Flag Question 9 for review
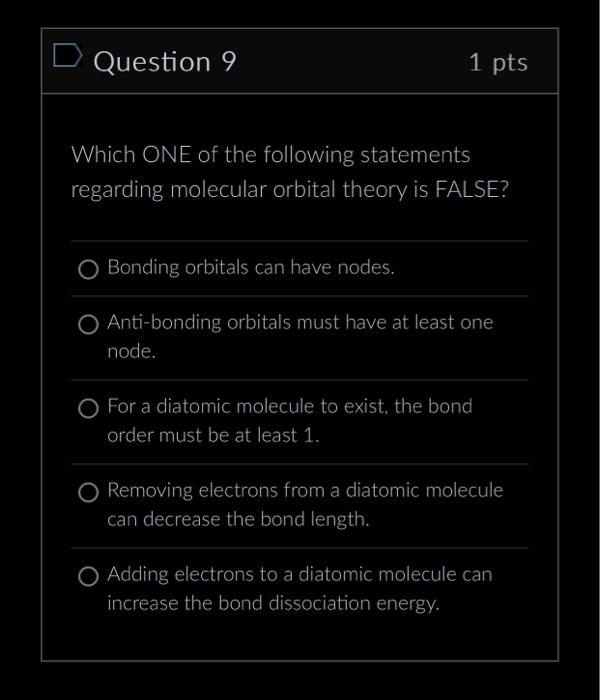 [67, 58]
